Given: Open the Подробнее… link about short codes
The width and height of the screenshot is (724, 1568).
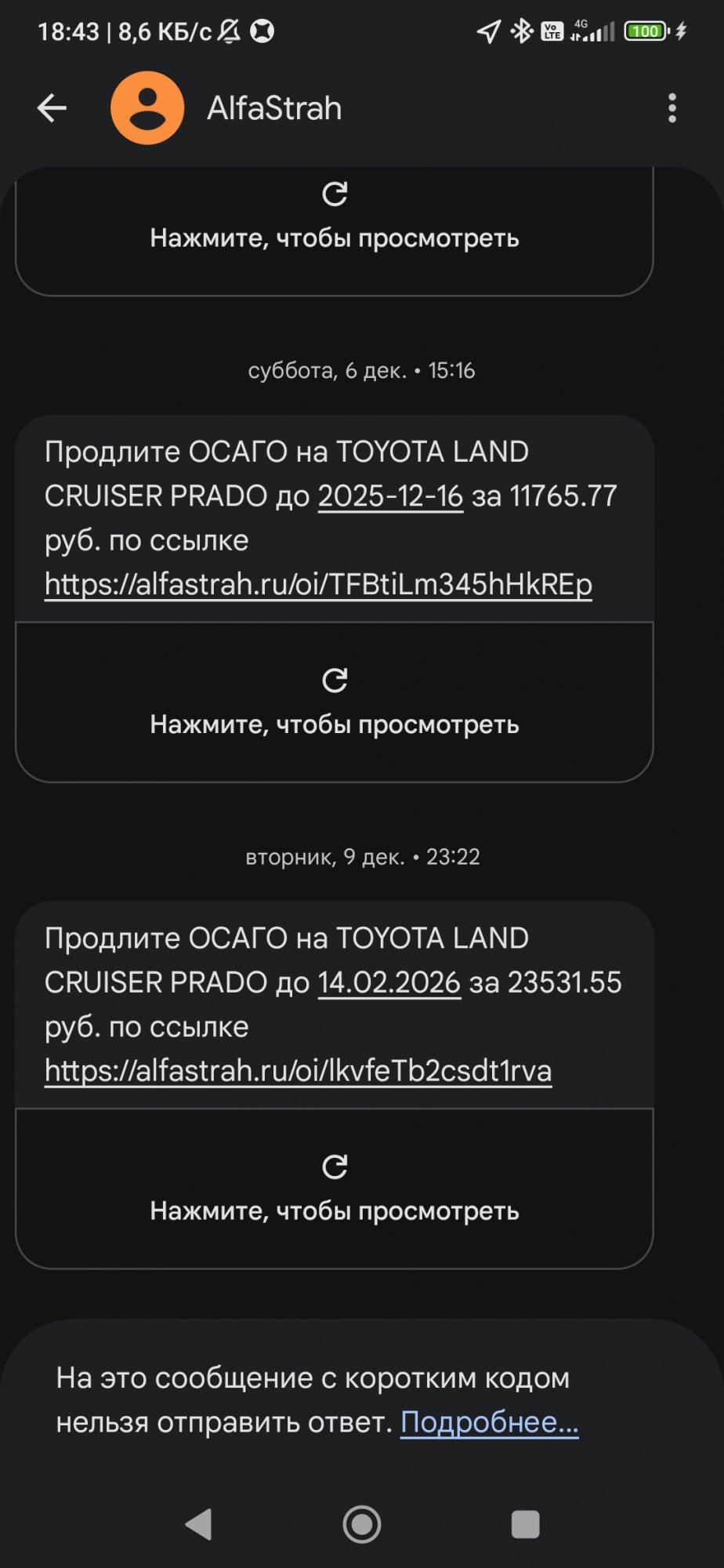Looking at the screenshot, I should point(489,1421).
